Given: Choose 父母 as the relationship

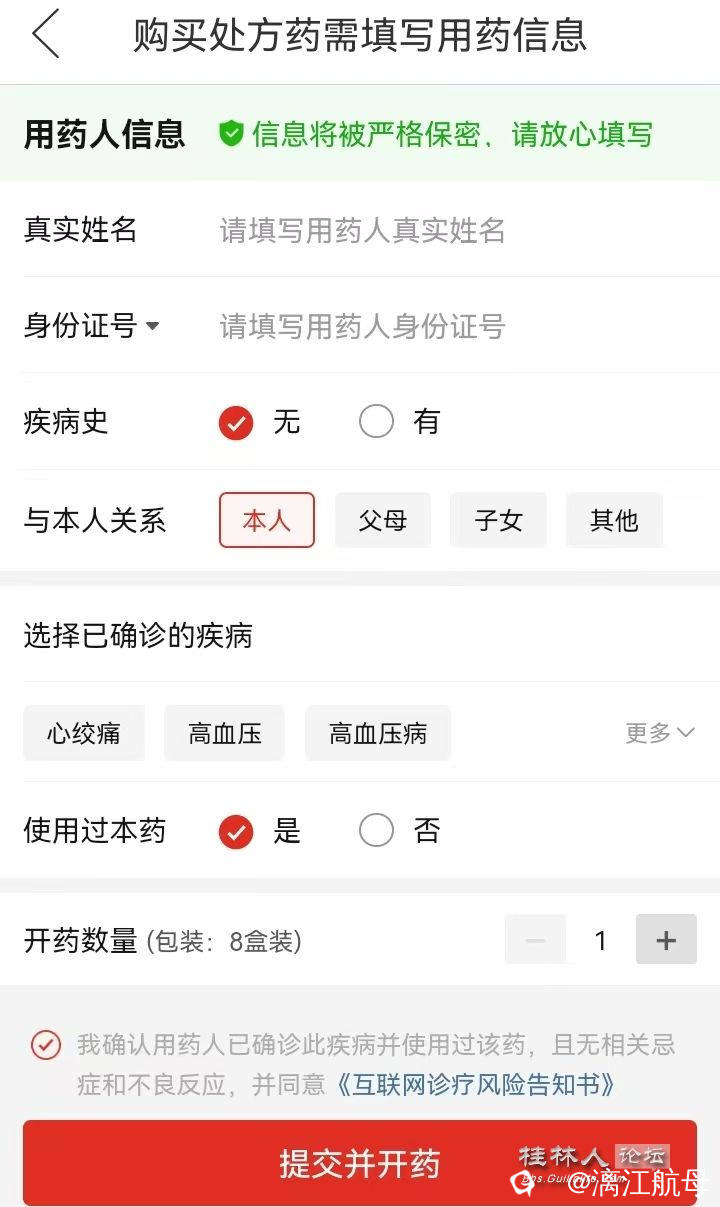Looking at the screenshot, I should (382, 520).
